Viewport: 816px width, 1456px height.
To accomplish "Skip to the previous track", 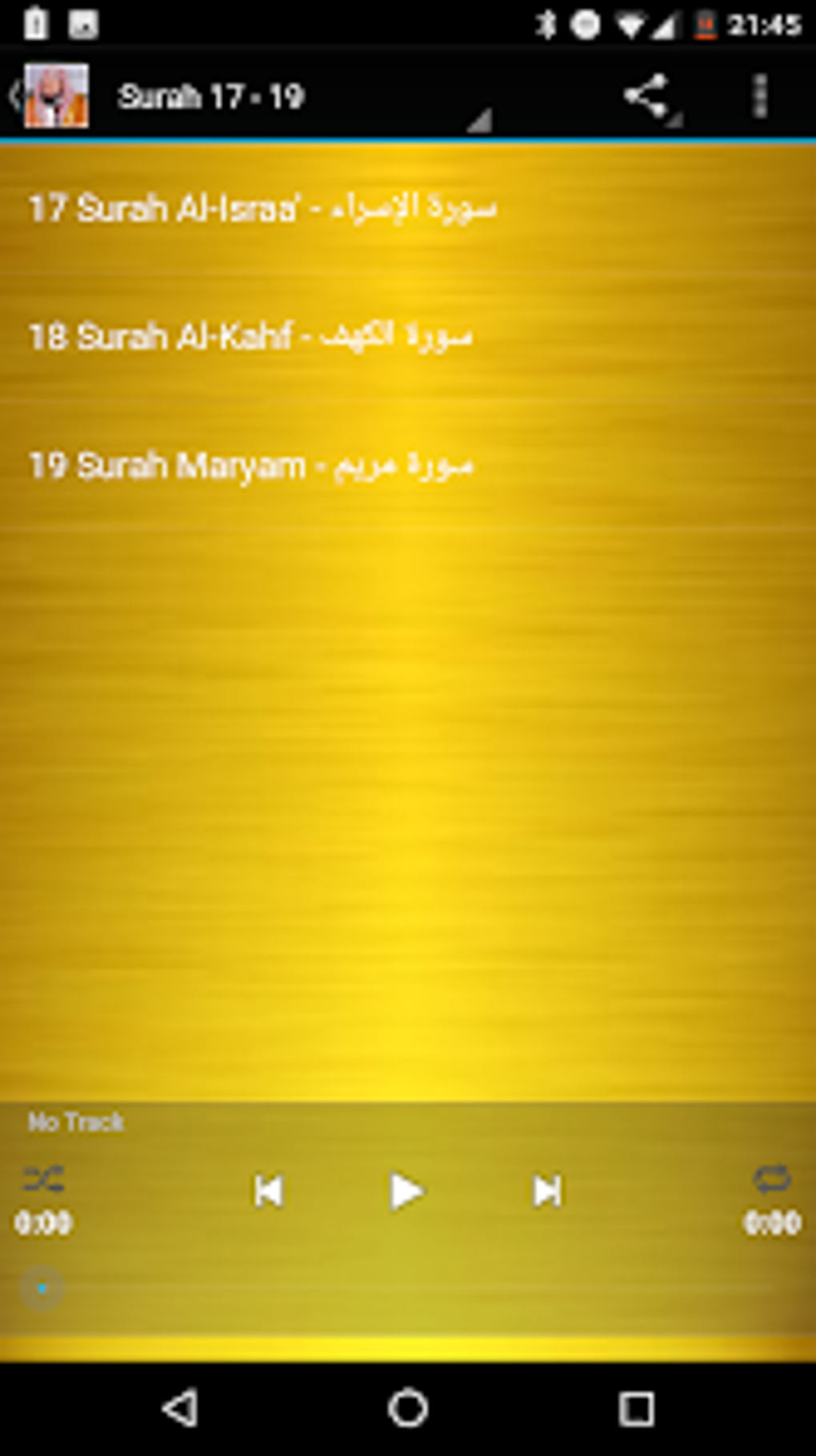I will click(x=266, y=1190).
